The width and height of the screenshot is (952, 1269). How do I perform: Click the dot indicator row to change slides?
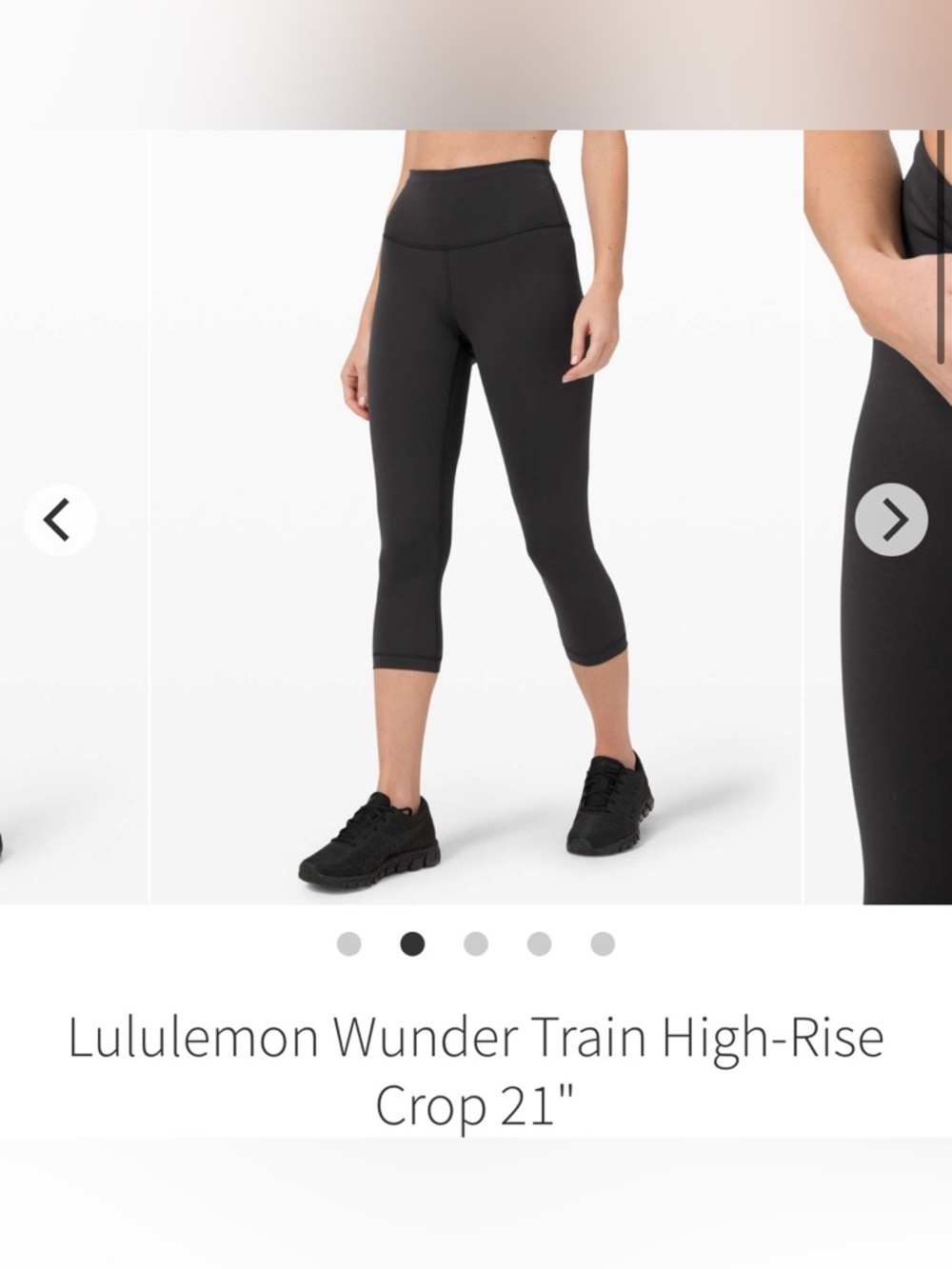pyautogui.click(x=476, y=942)
